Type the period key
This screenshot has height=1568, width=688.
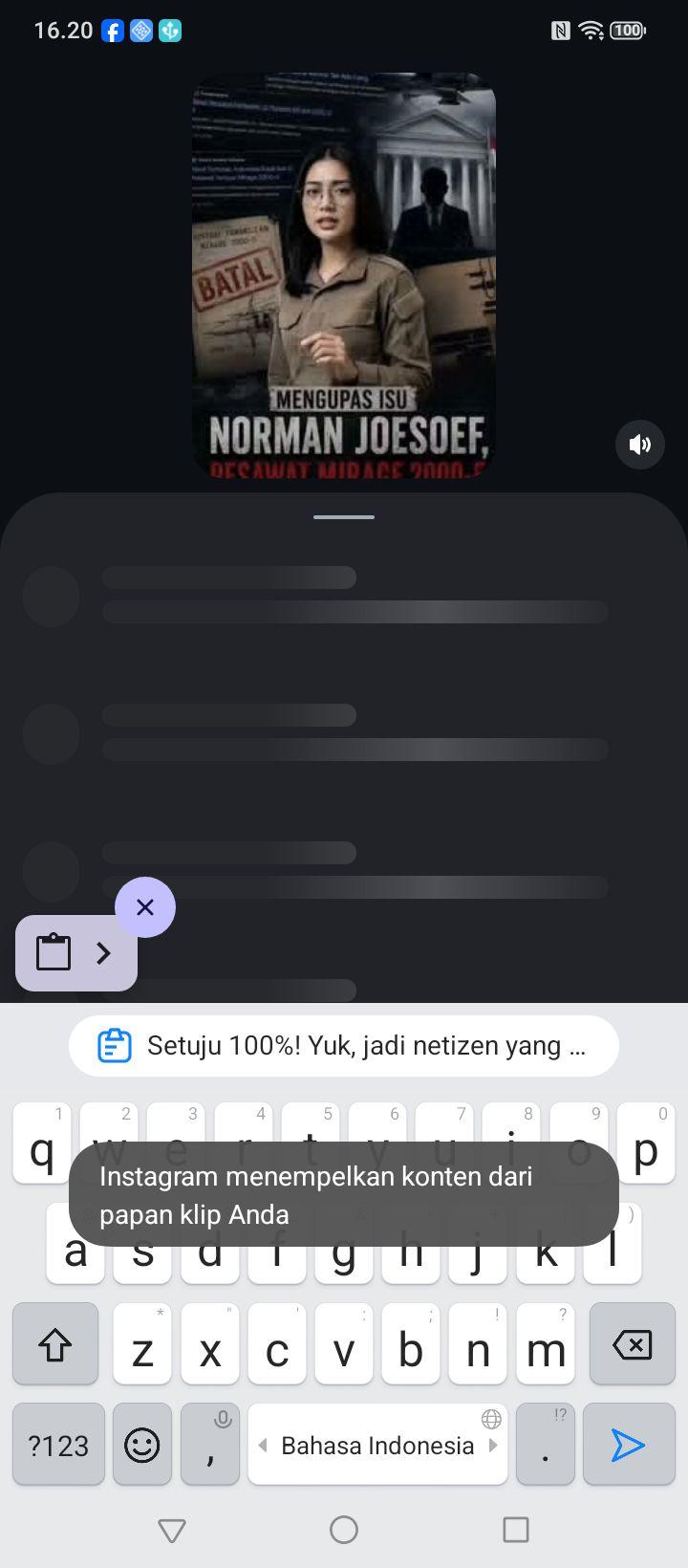pos(545,1444)
